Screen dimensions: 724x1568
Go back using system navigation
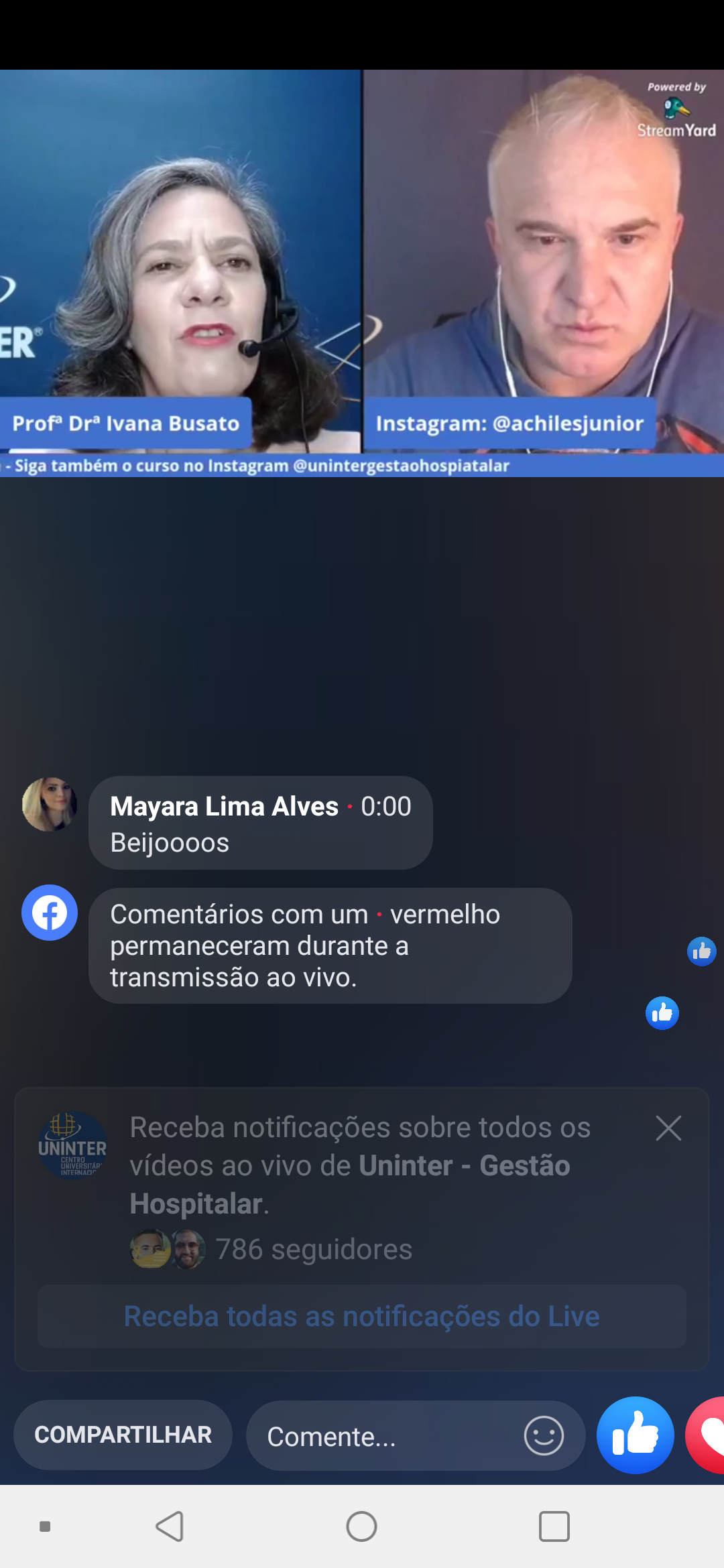tap(170, 1527)
